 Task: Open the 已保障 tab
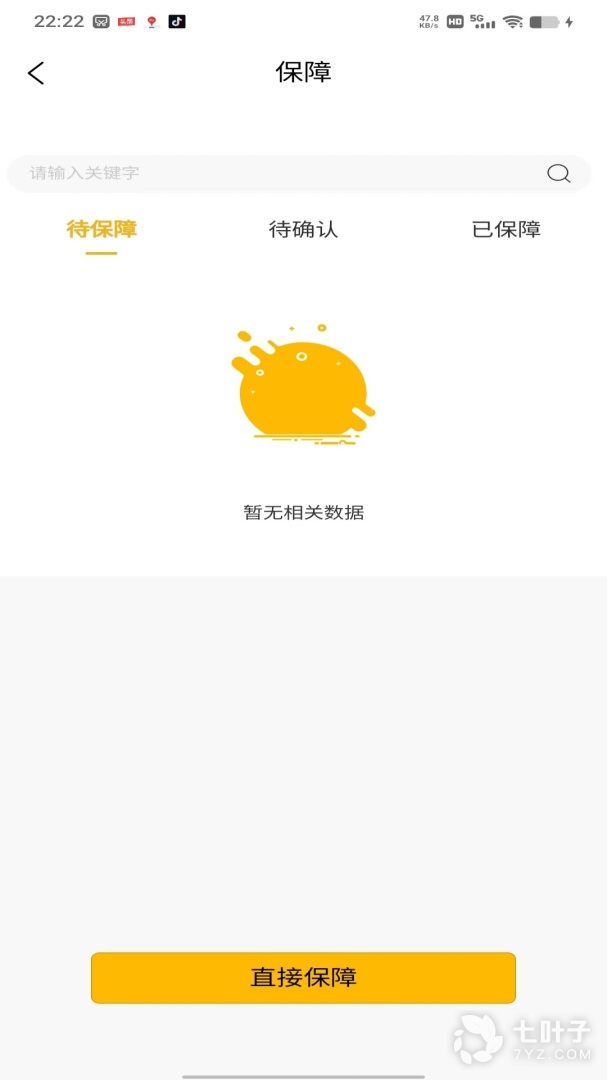point(506,229)
